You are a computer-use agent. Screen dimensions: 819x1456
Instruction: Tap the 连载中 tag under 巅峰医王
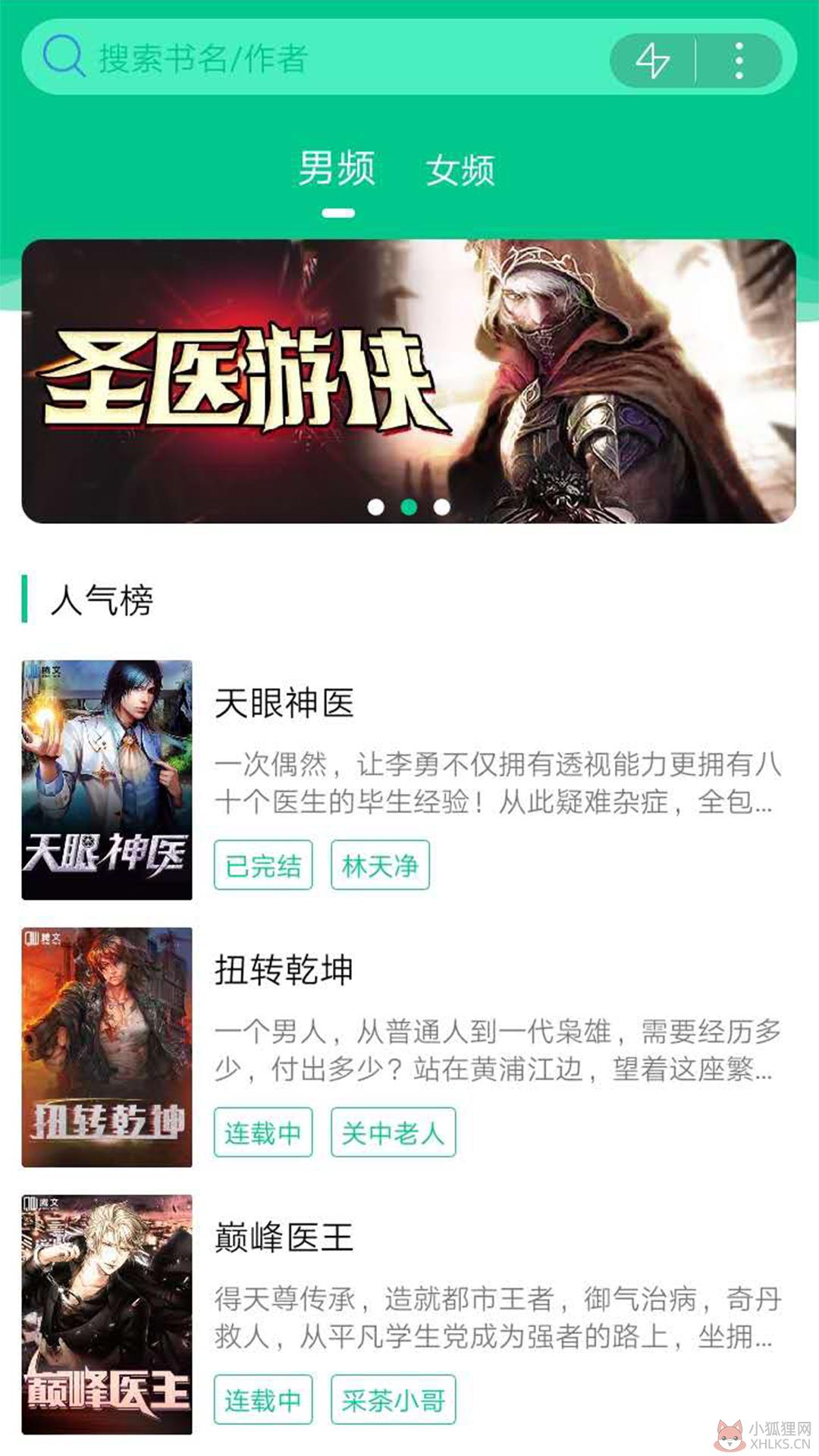click(x=263, y=1399)
